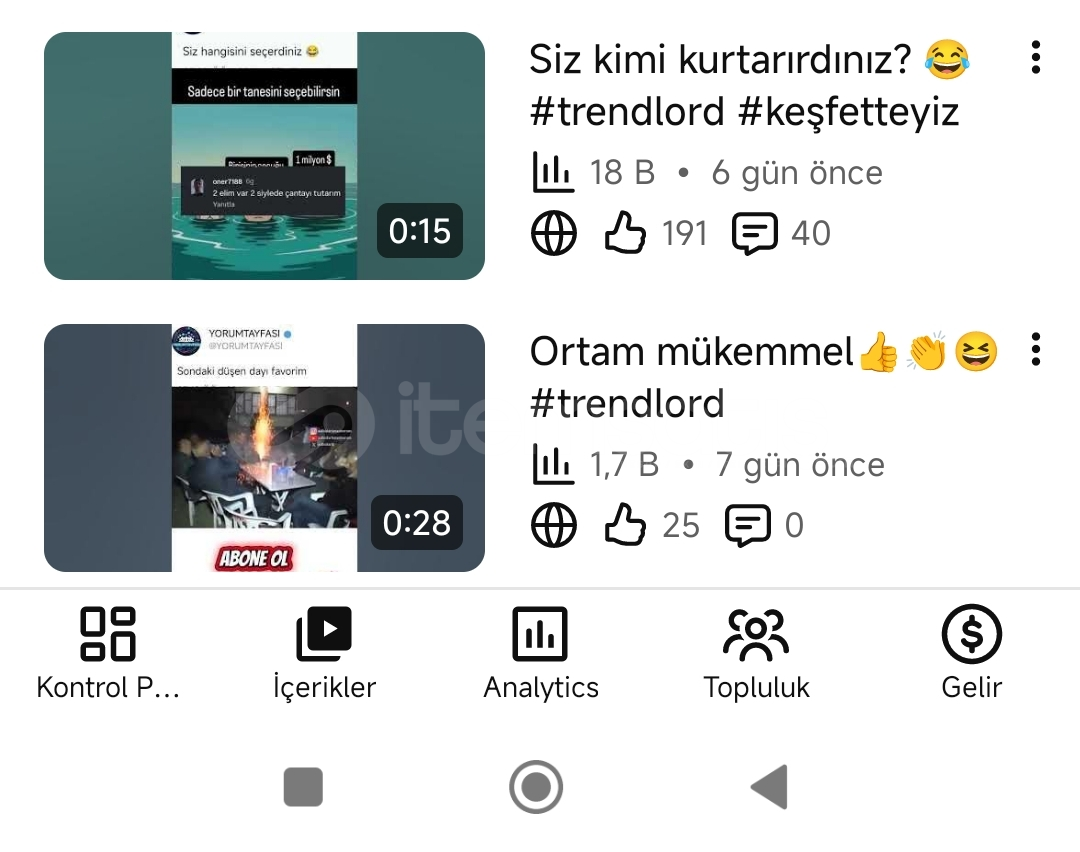
Task: Tap the system back button
Action: [771, 787]
